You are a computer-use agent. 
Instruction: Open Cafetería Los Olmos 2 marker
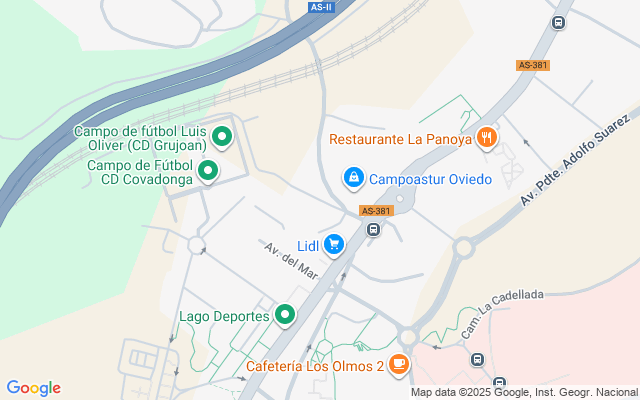click(x=399, y=365)
